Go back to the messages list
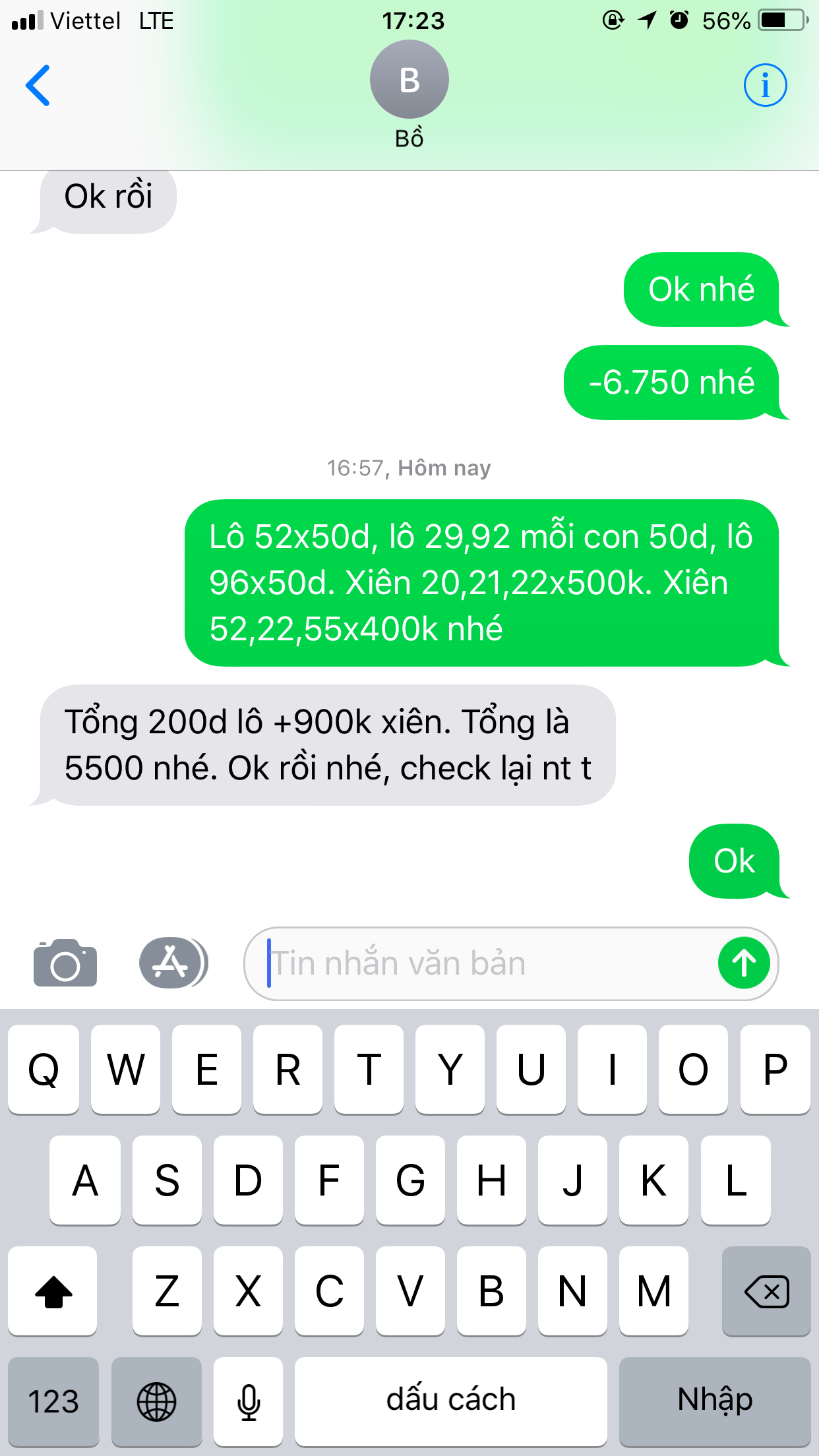The width and height of the screenshot is (819, 1456). click(x=38, y=85)
